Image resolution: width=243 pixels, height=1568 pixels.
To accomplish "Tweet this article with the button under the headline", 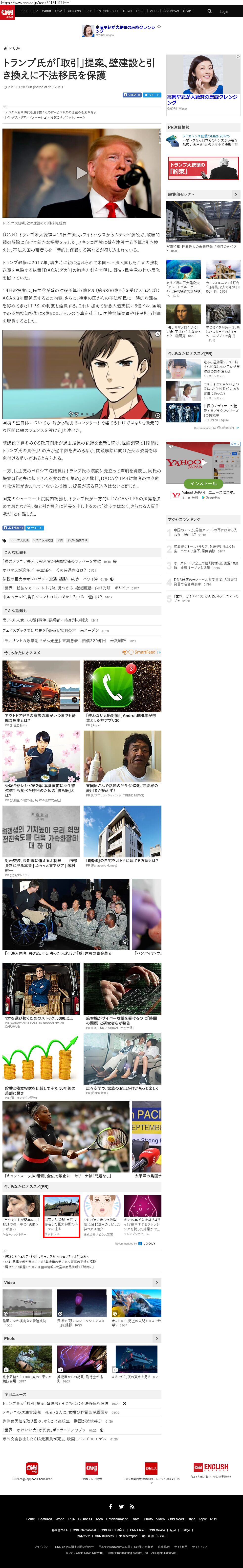I will click(152, 95).
